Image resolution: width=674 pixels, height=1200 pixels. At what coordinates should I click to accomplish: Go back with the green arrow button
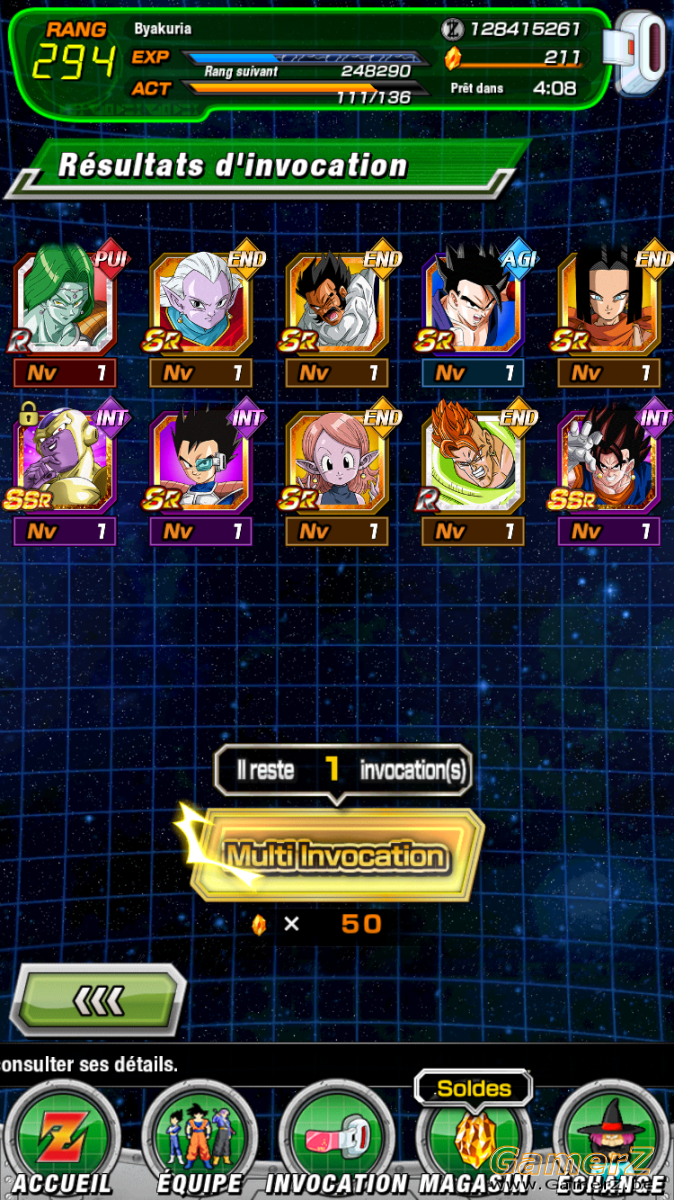click(98, 999)
